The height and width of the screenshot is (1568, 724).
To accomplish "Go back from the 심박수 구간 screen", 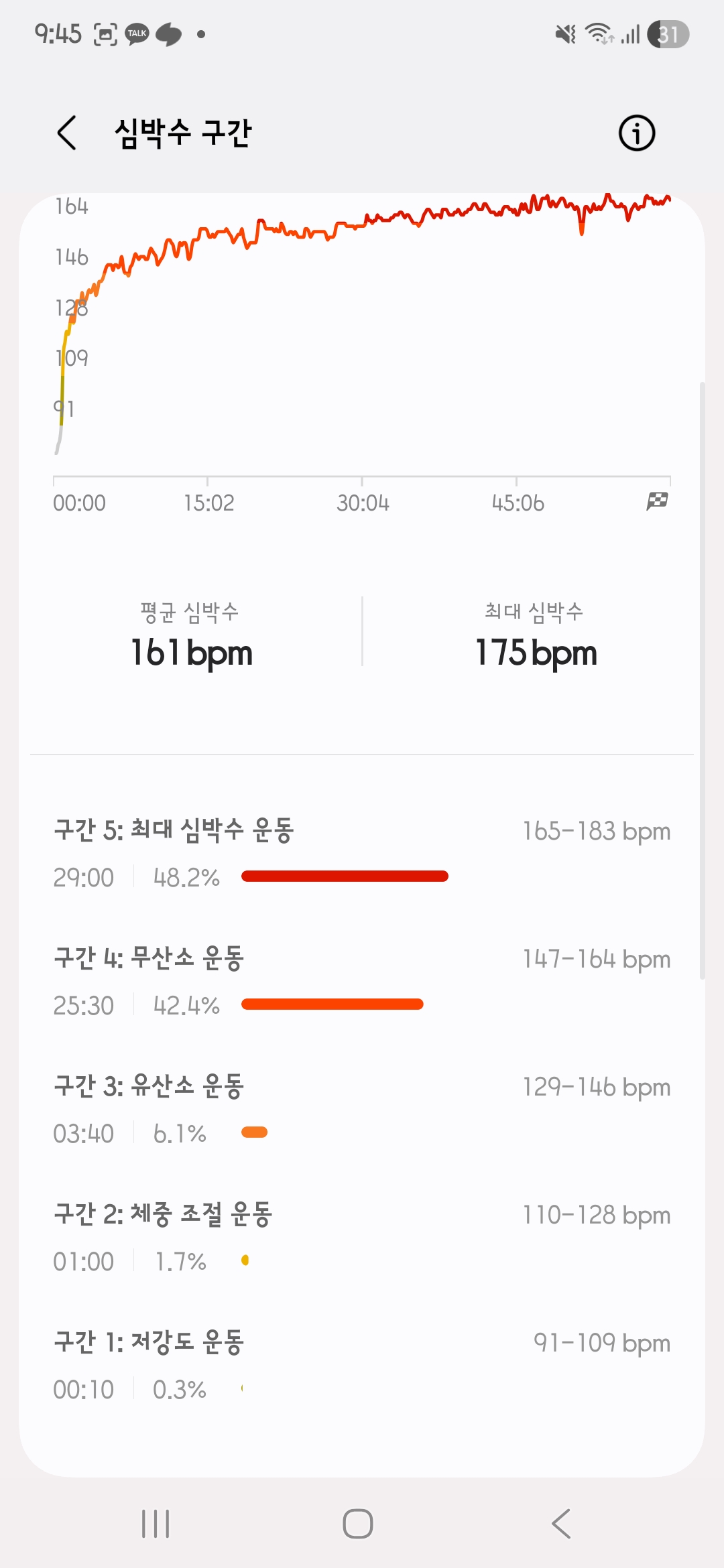I will [67, 133].
